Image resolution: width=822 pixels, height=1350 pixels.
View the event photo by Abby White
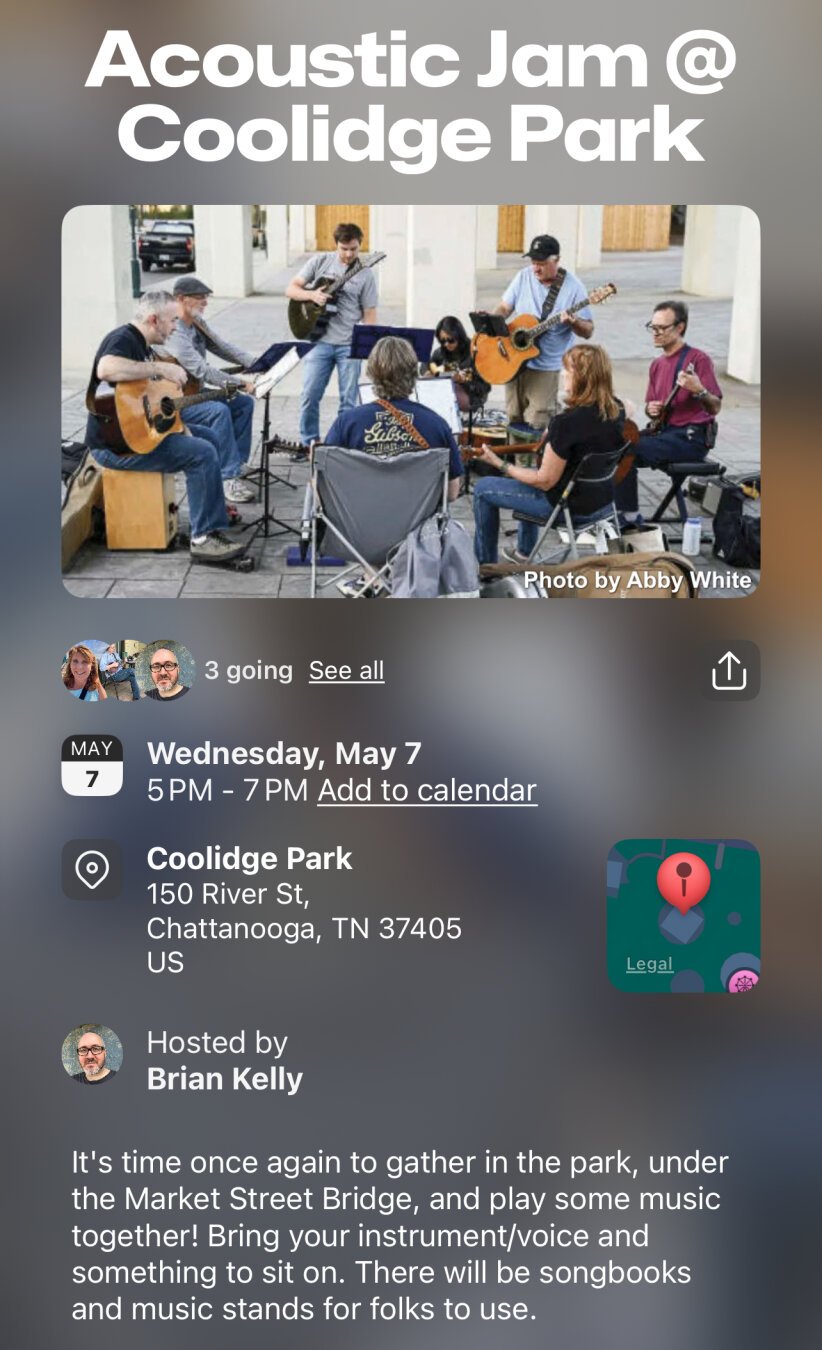click(411, 401)
